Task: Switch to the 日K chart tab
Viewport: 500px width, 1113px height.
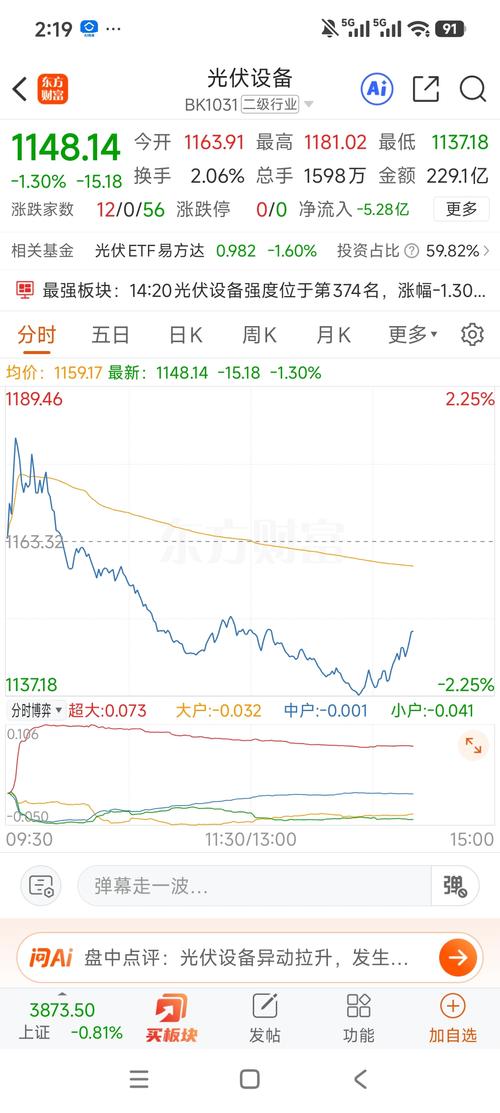Action: (x=185, y=334)
